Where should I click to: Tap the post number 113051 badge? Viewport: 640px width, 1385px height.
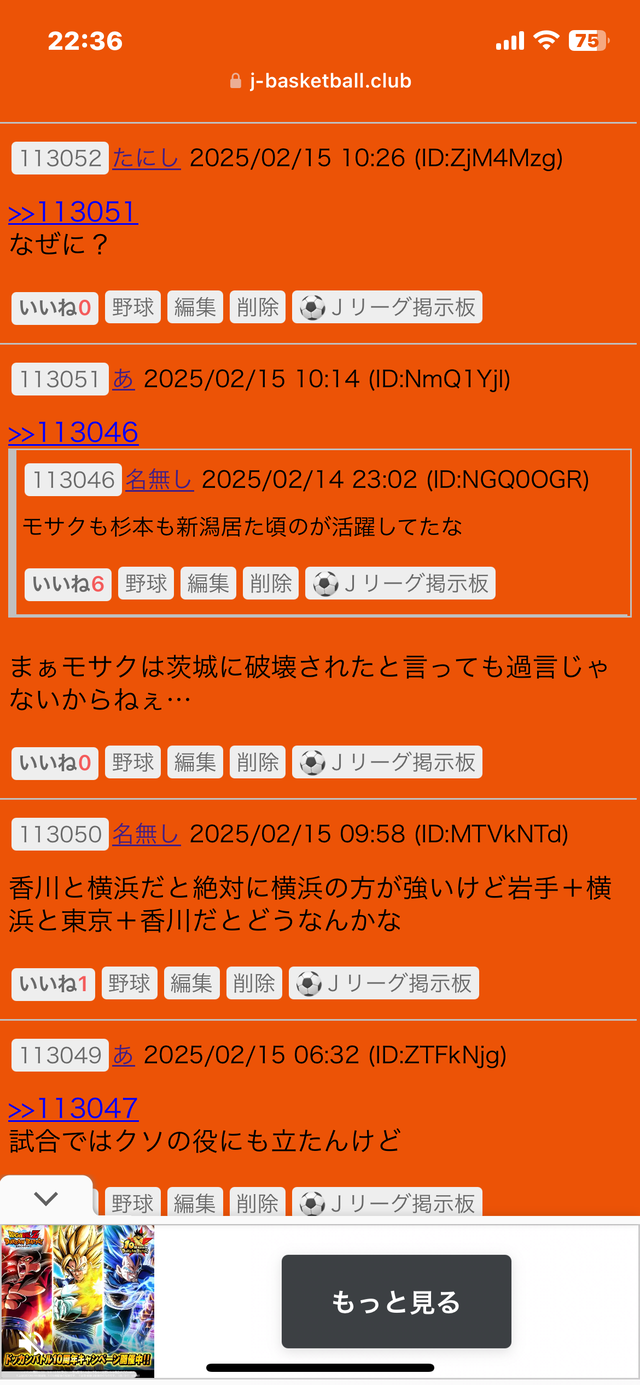(x=59, y=379)
